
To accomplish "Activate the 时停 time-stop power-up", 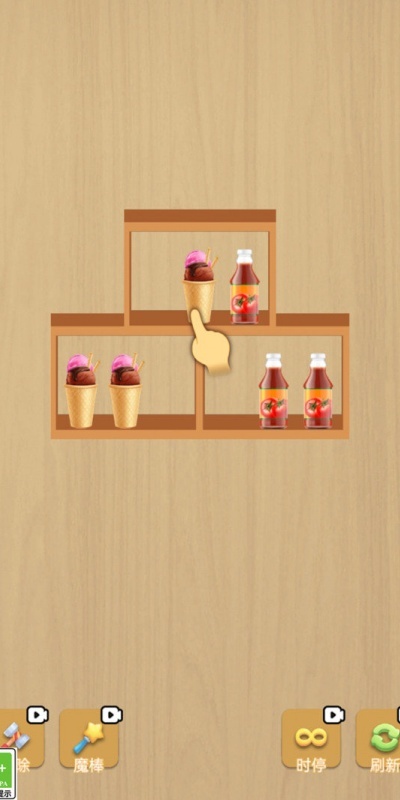I will click(x=311, y=738).
